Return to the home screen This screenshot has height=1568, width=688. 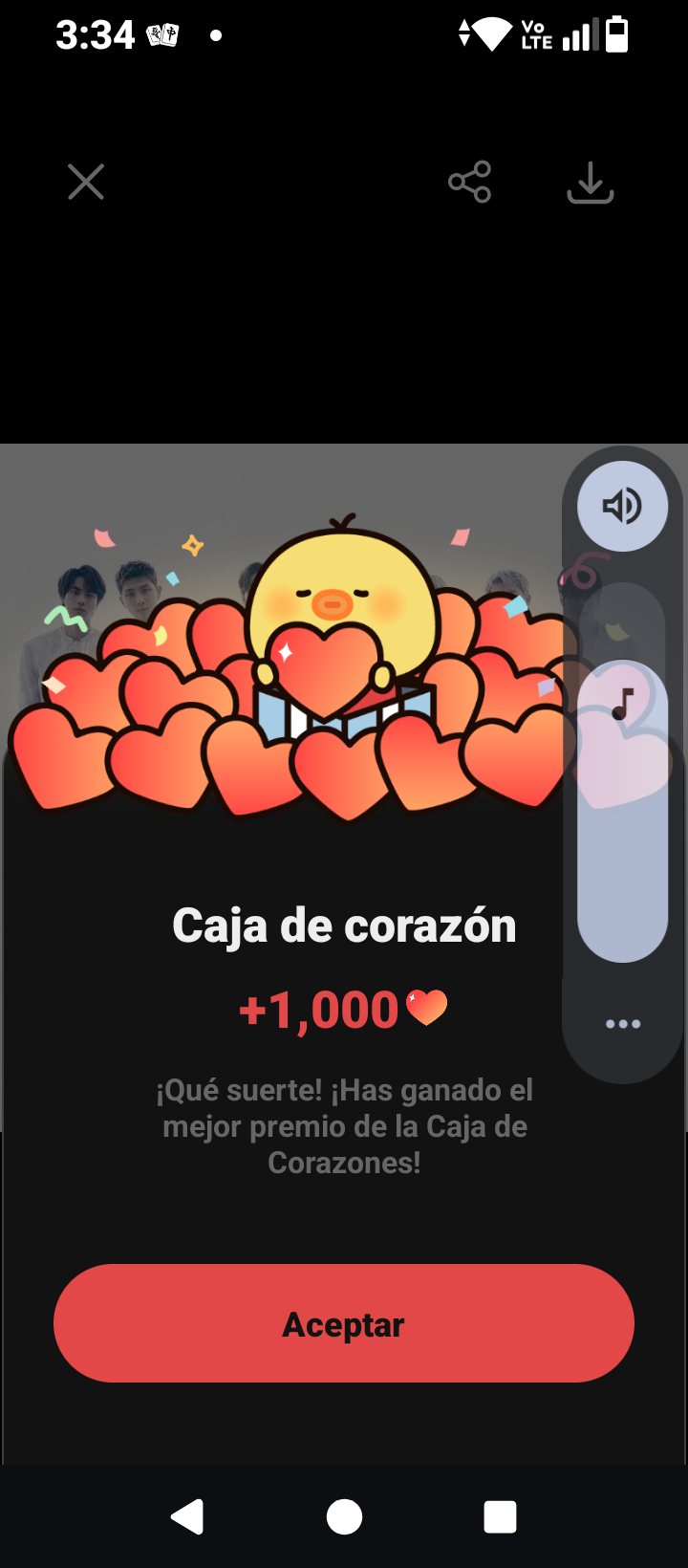coord(344,1516)
